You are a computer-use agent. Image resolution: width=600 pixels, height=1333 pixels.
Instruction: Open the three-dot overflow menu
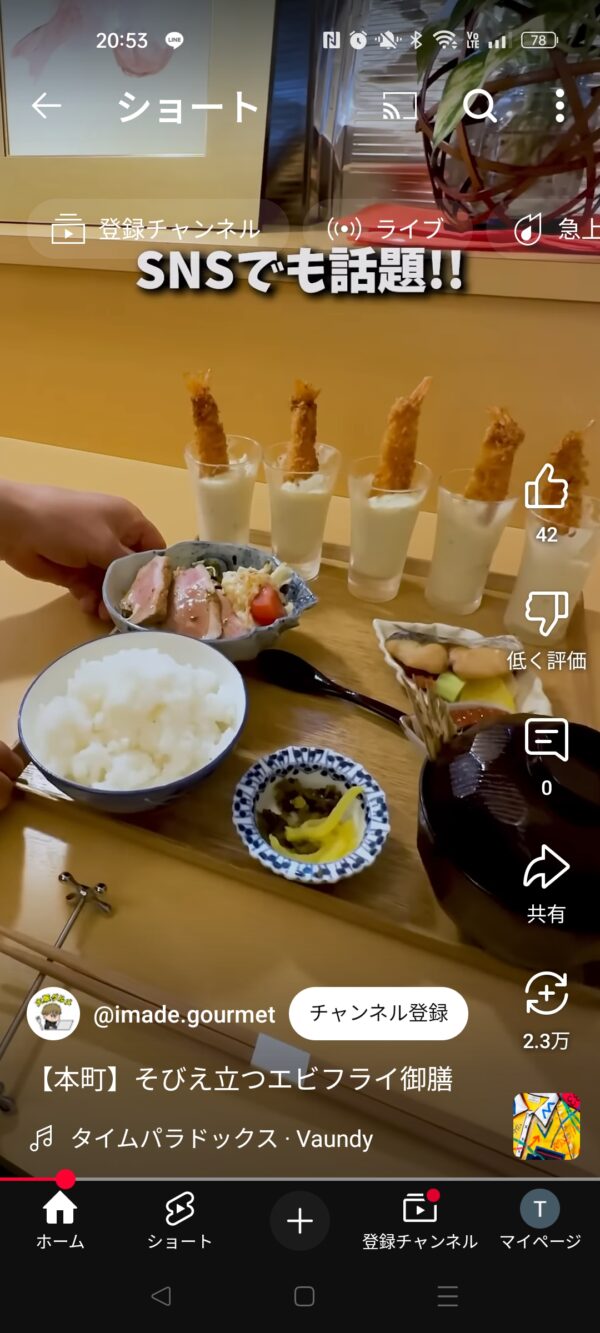pos(560,106)
